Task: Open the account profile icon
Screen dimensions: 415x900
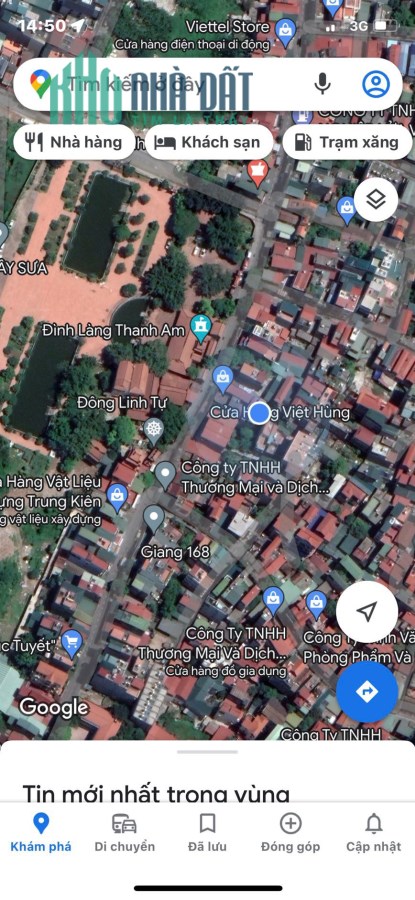Action: 376,84
